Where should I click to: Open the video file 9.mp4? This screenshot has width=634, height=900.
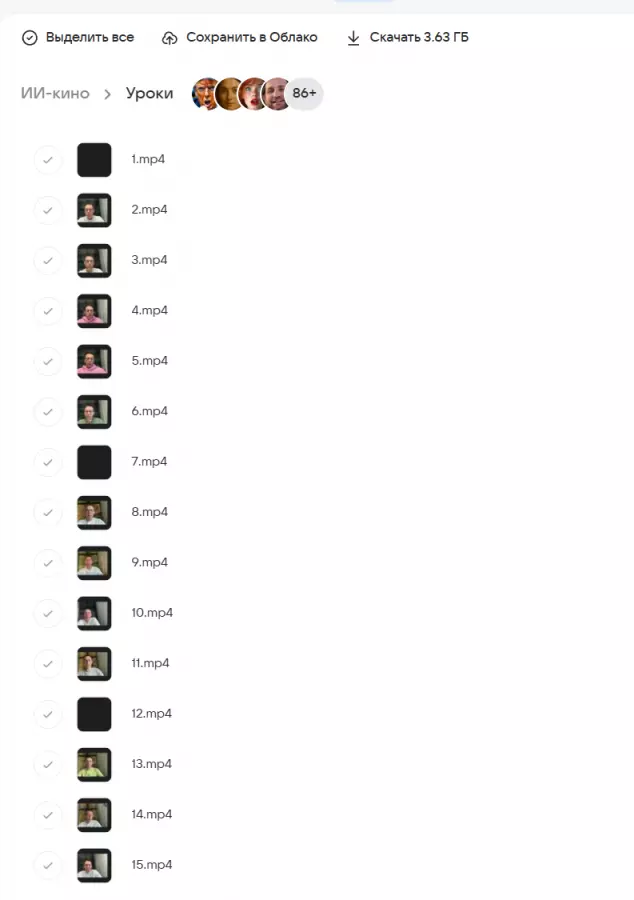coord(148,562)
